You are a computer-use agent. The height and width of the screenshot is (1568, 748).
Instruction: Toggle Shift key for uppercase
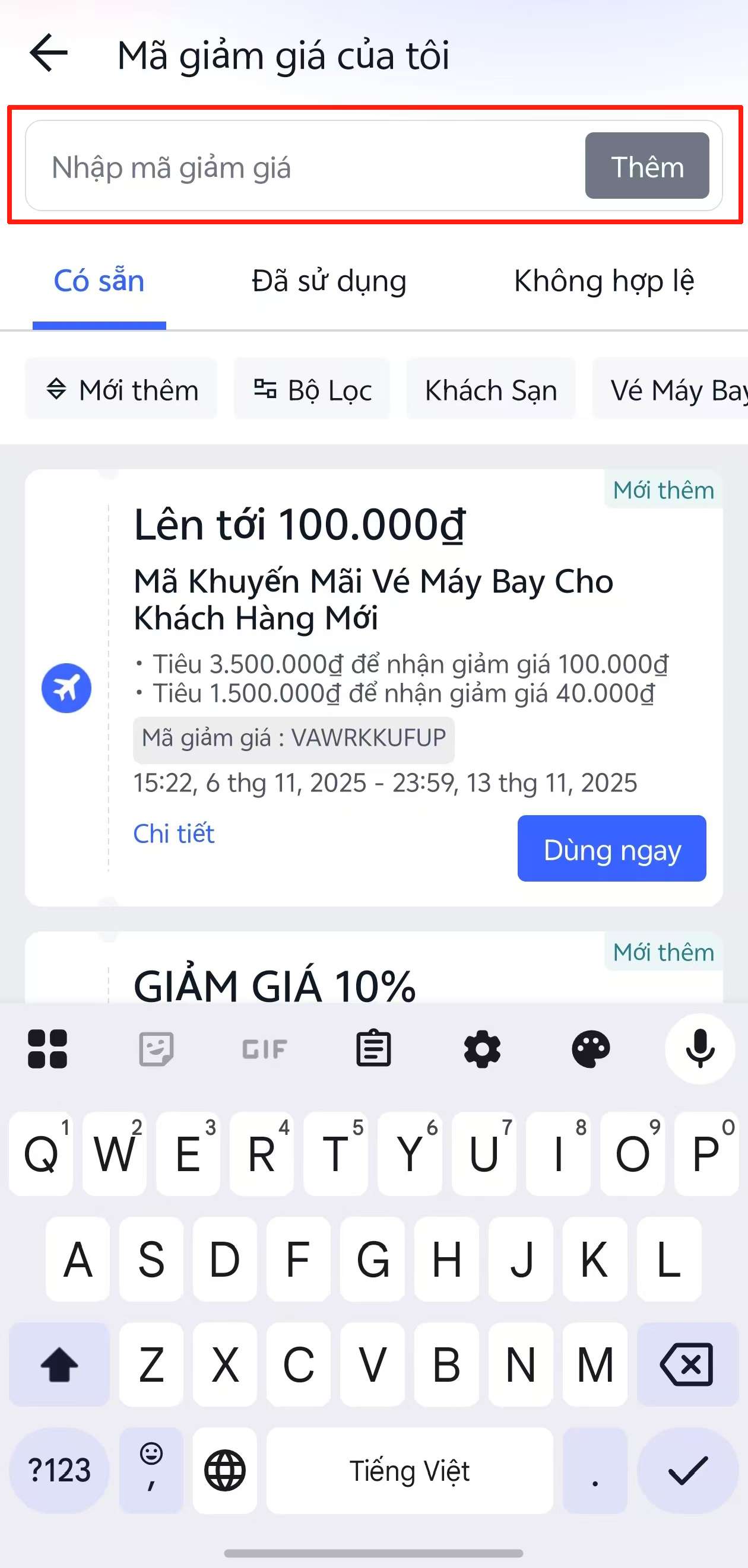click(x=59, y=1363)
